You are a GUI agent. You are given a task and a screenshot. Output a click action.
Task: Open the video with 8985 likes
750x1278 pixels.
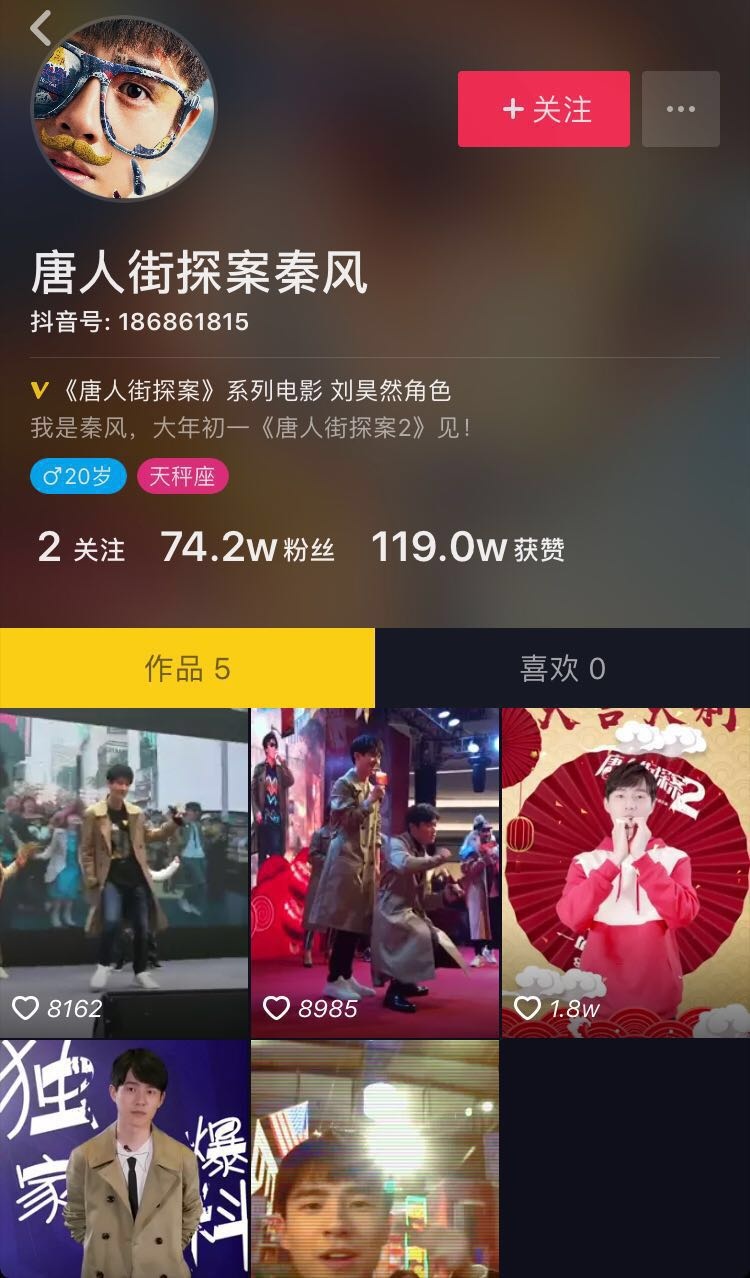coord(374,872)
